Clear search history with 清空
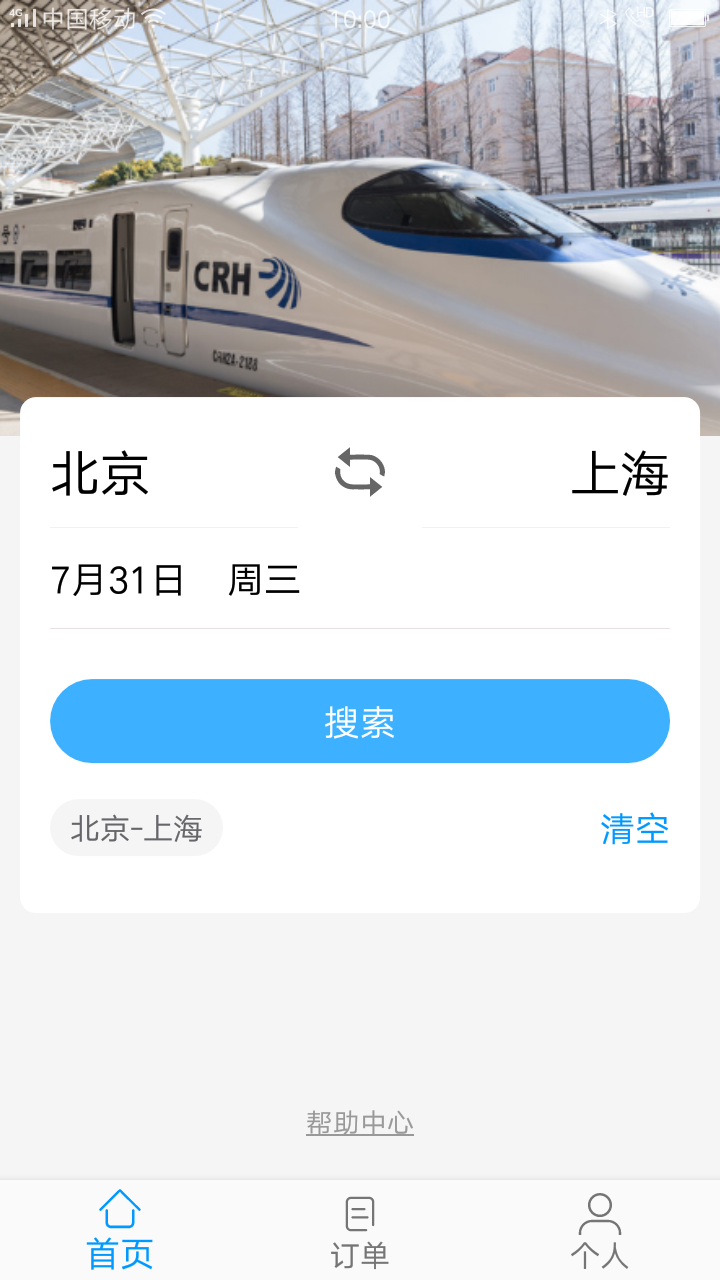The width and height of the screenshot is (720, 1280). tap(634, 829)
